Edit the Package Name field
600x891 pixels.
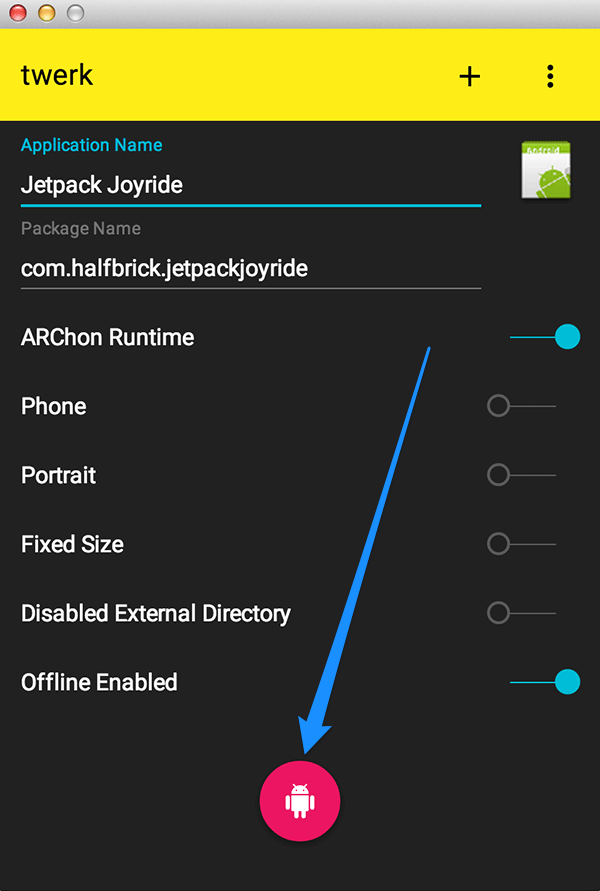pos(250,269)
